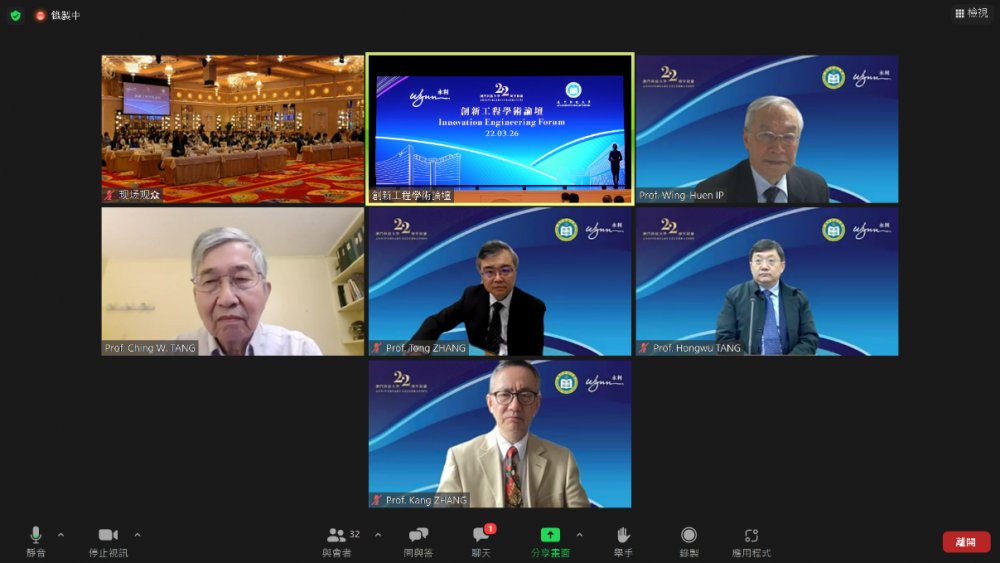
Task: Select Prof. Wing-Huen IP's video tile
Action: (766, 129)
